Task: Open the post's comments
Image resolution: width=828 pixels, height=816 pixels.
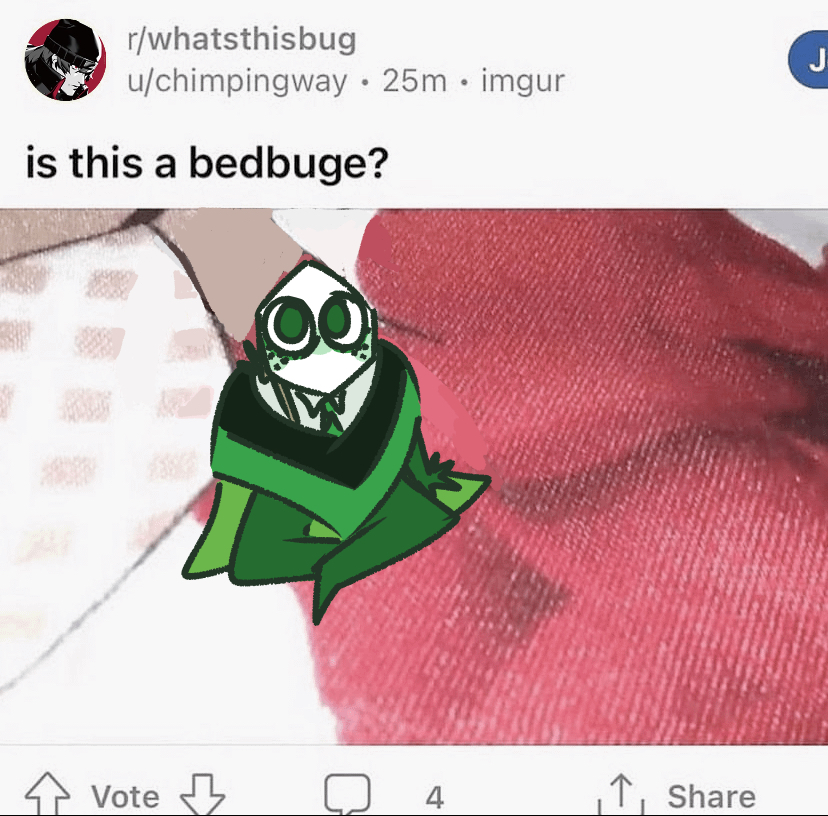Action: pos(348,794)
